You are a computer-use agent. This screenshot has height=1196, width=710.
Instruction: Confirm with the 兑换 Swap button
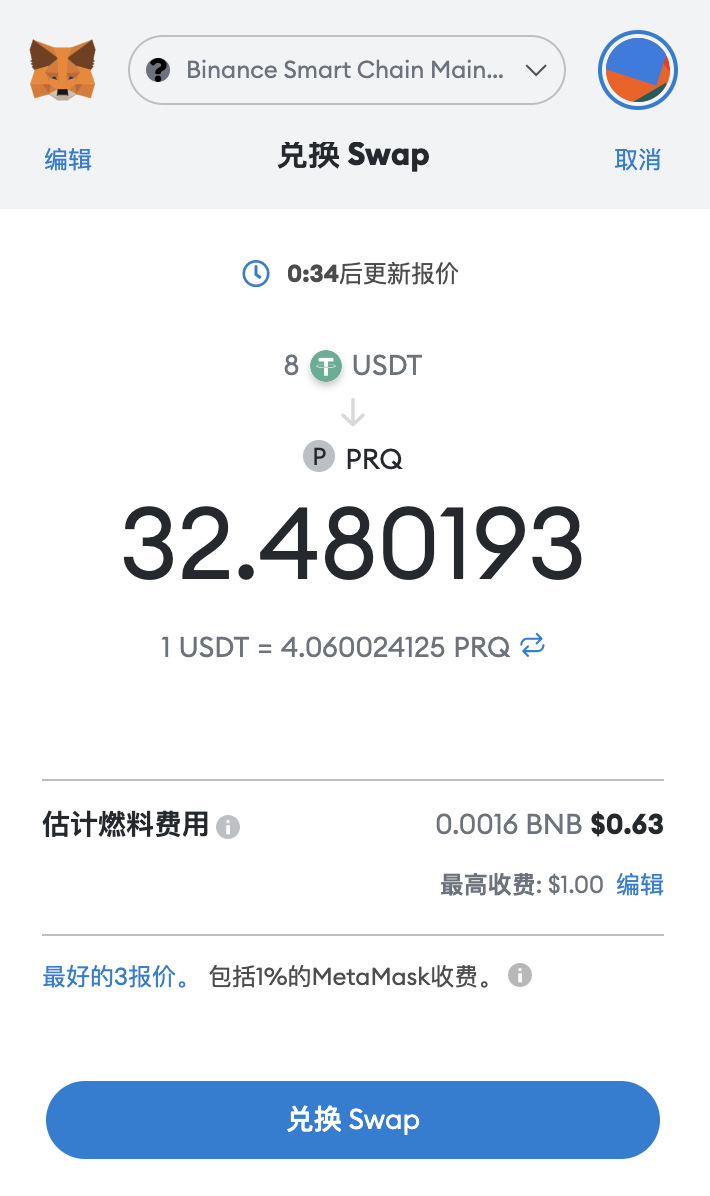pos(353,1119)
